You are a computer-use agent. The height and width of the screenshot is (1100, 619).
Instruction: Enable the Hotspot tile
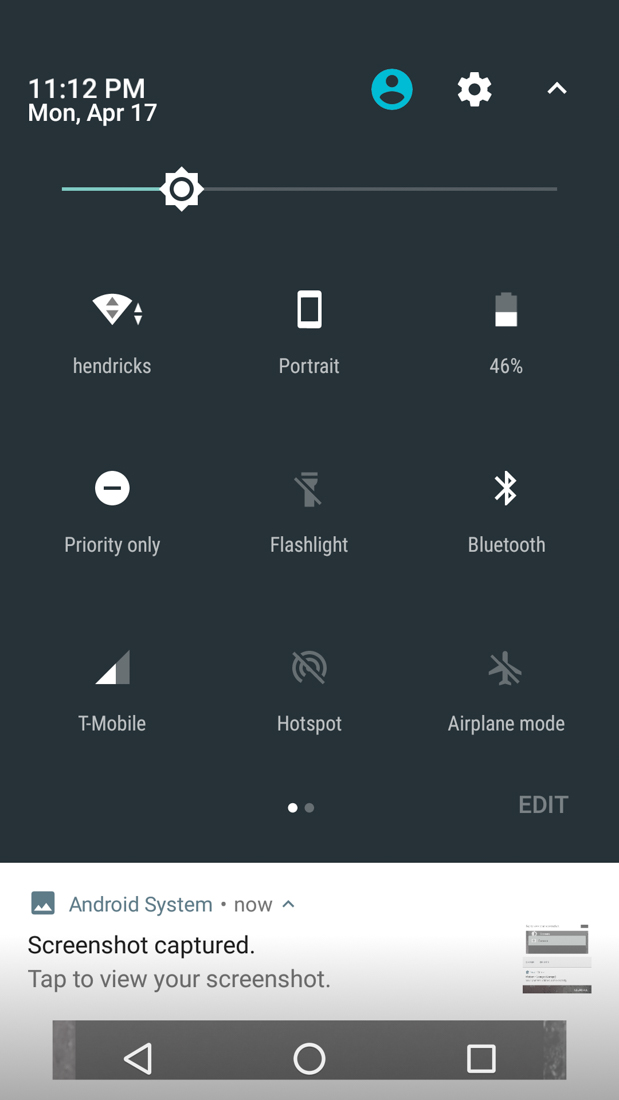[x=309, y=668]
